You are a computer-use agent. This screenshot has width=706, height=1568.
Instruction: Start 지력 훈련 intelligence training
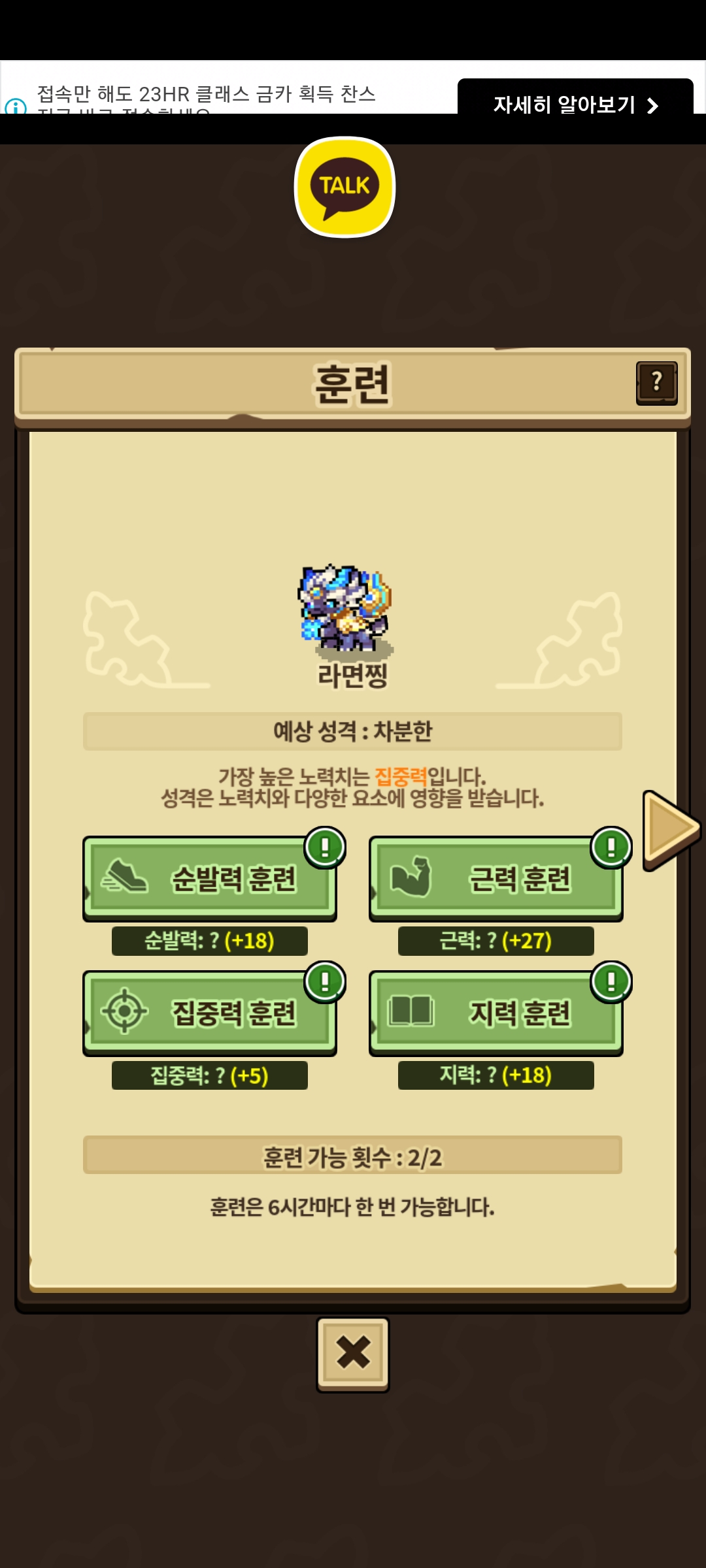tap(496, 1013)
